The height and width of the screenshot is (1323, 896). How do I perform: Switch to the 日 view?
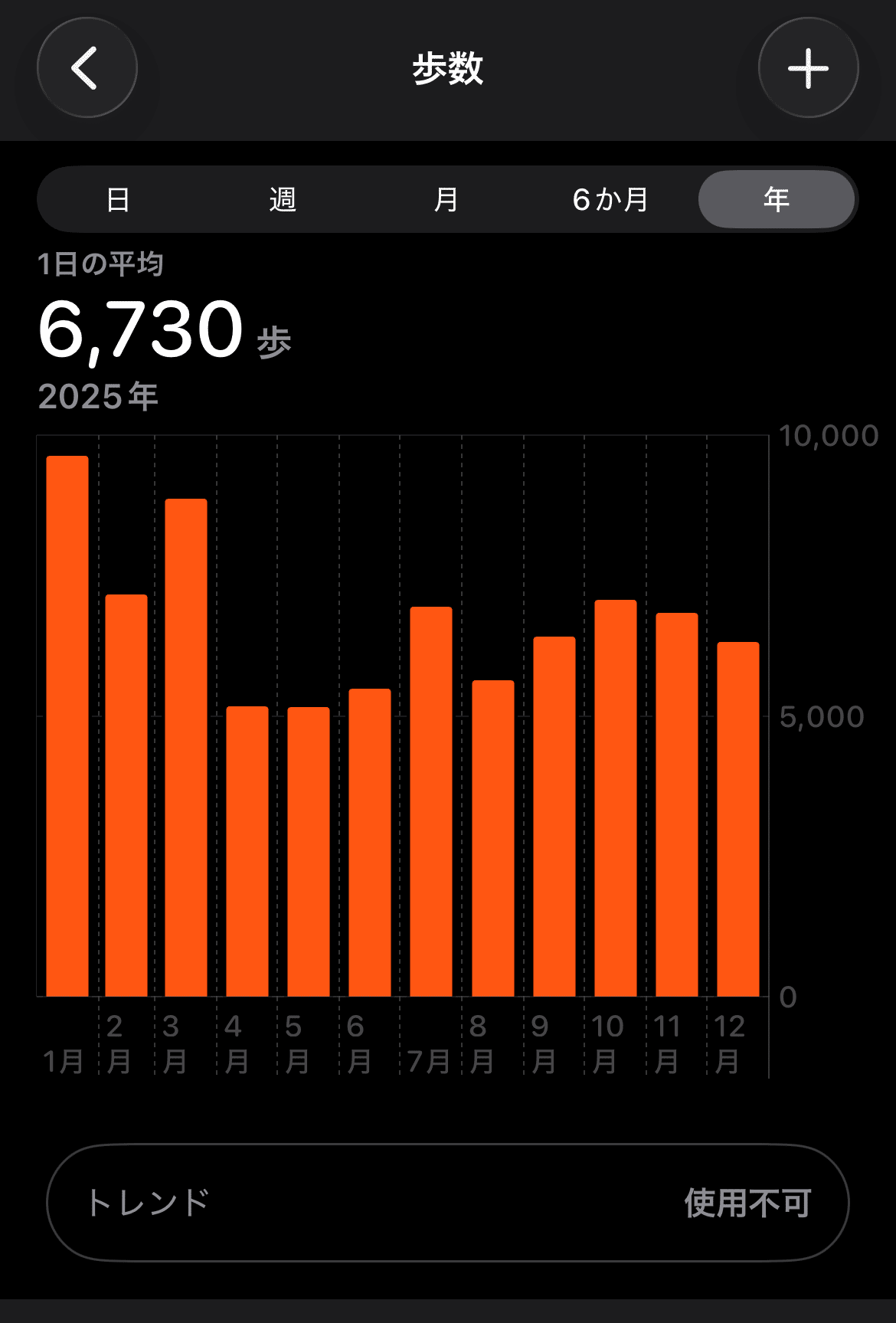coord(118,200)
